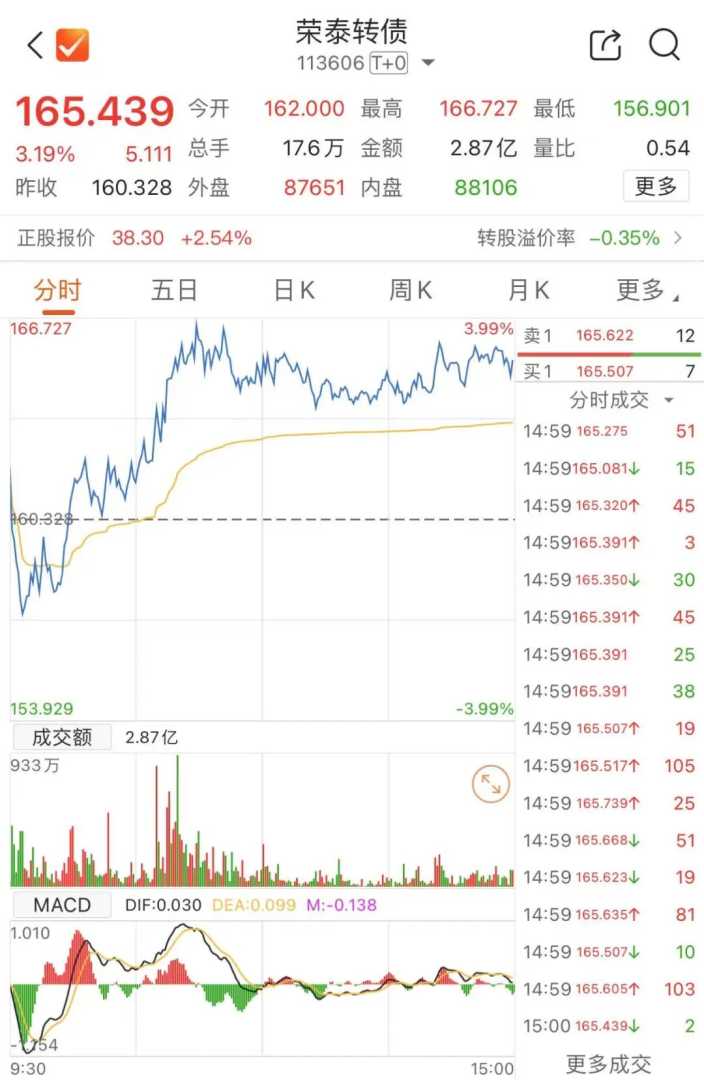Switch to the 分时 chart tab
The height and width of the screenshot is (1080, 704).
coord(57,290)
